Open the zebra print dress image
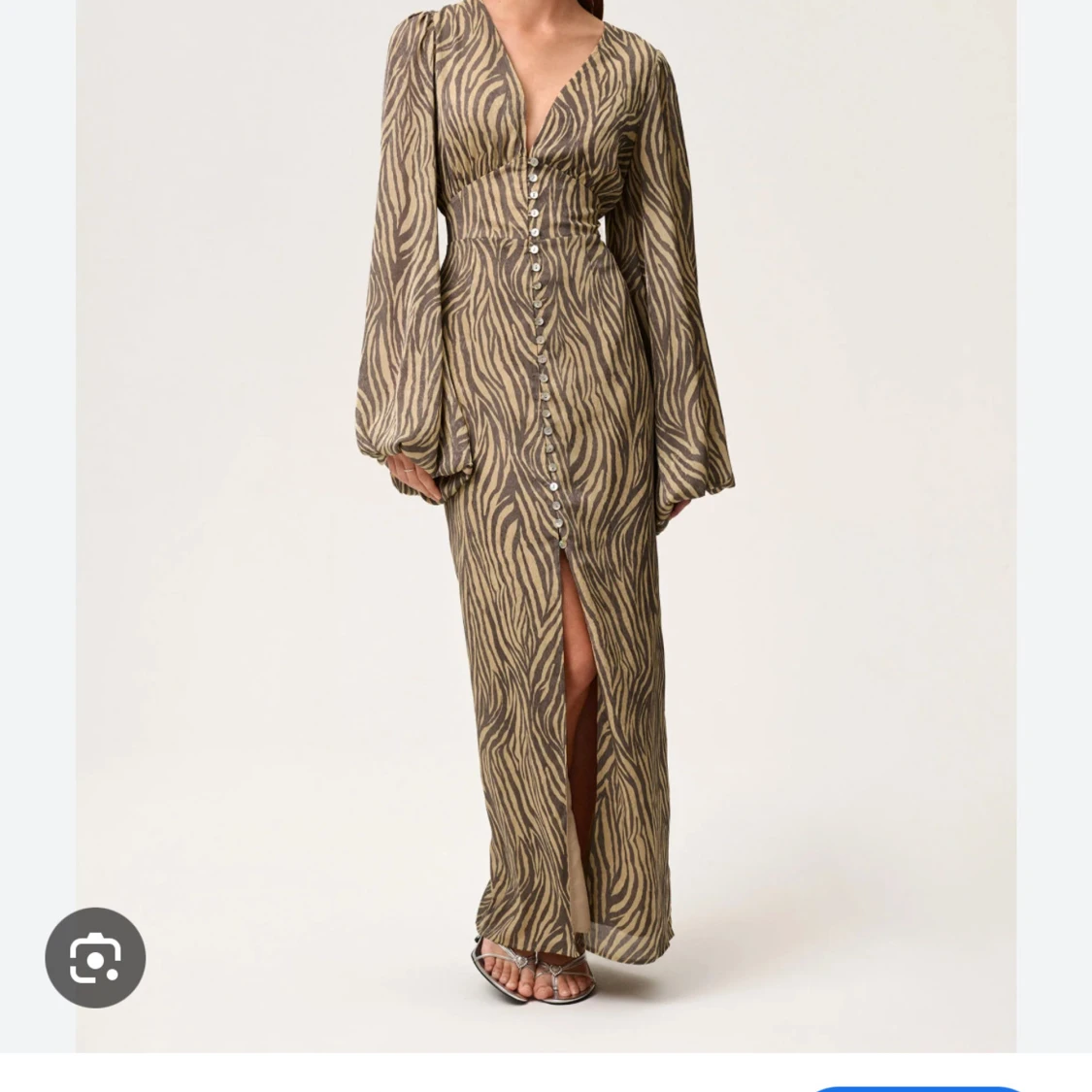The width and height of the screenshot is (1092, 1092). coord(546,485)
